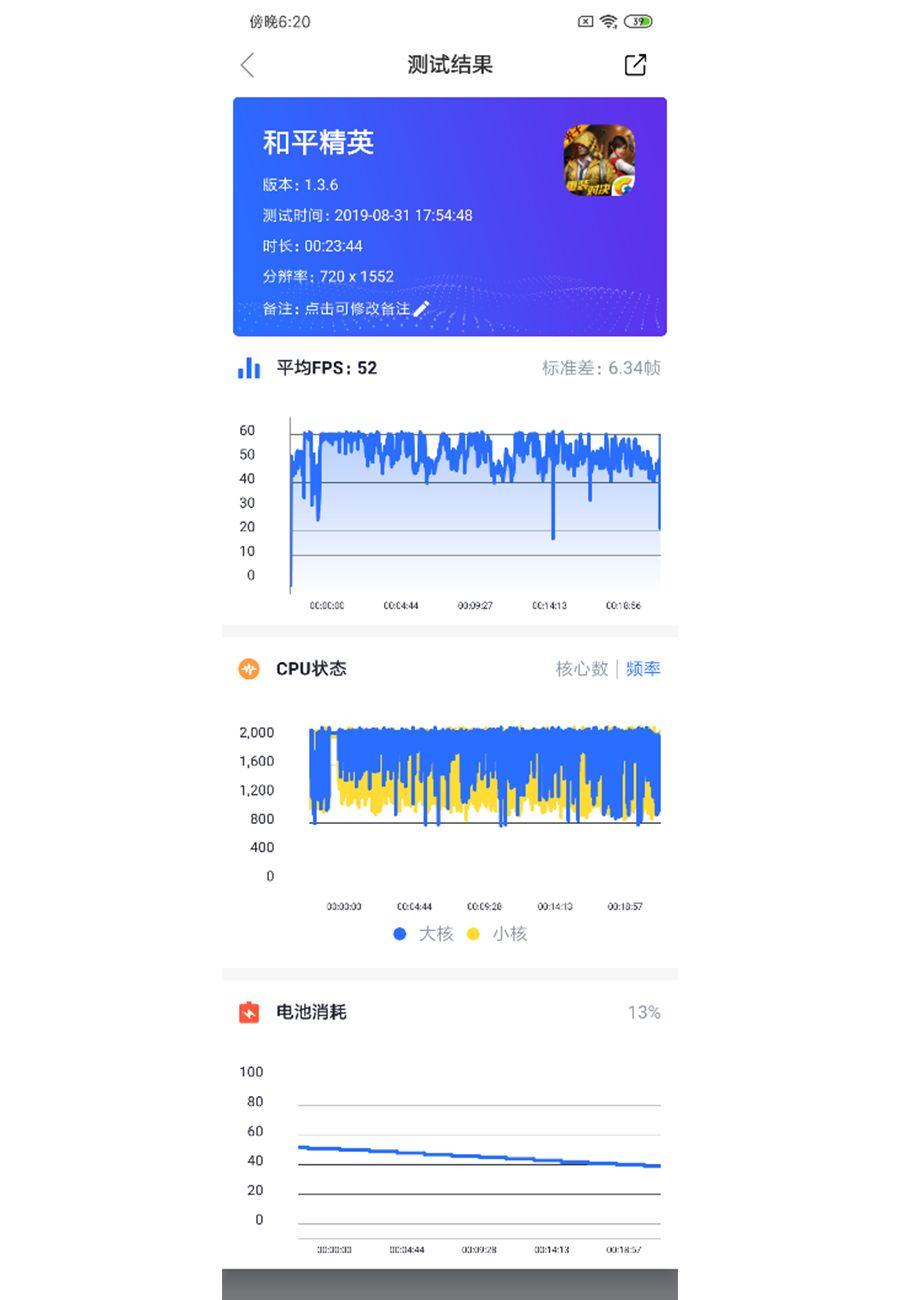The width and height of the screenshot is (900, 1300).
Task: Click the pencil edit icon next to 备注
Action: 420,310
